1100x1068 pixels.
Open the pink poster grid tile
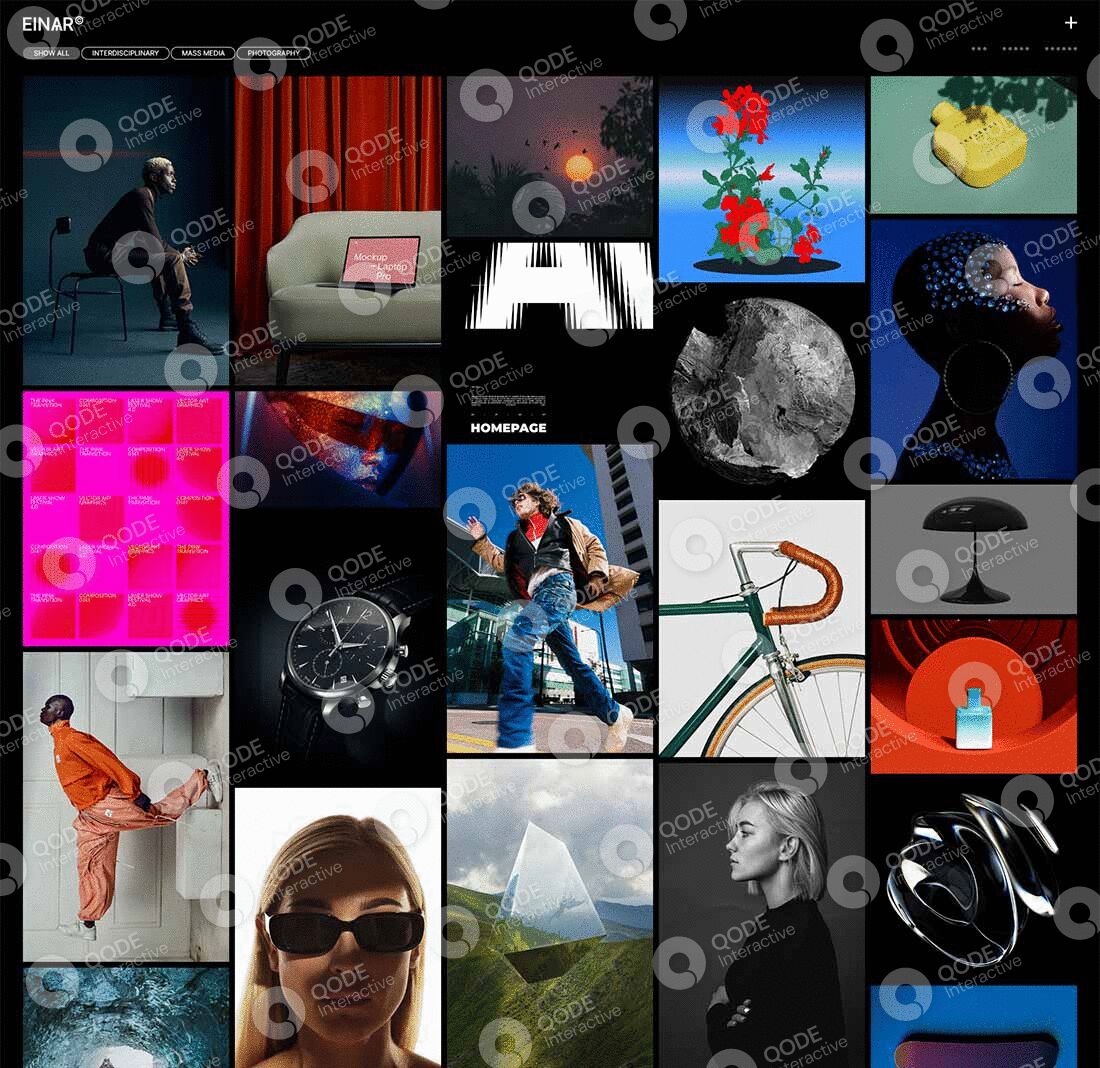point(125,518)
